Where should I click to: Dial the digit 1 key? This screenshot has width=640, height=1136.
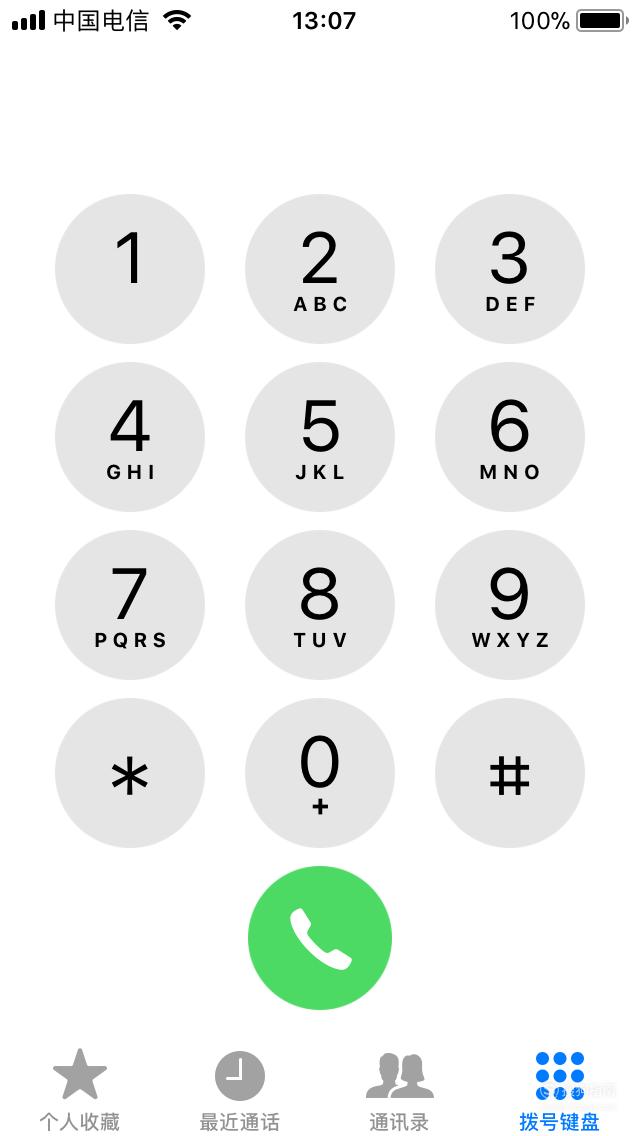130,269
